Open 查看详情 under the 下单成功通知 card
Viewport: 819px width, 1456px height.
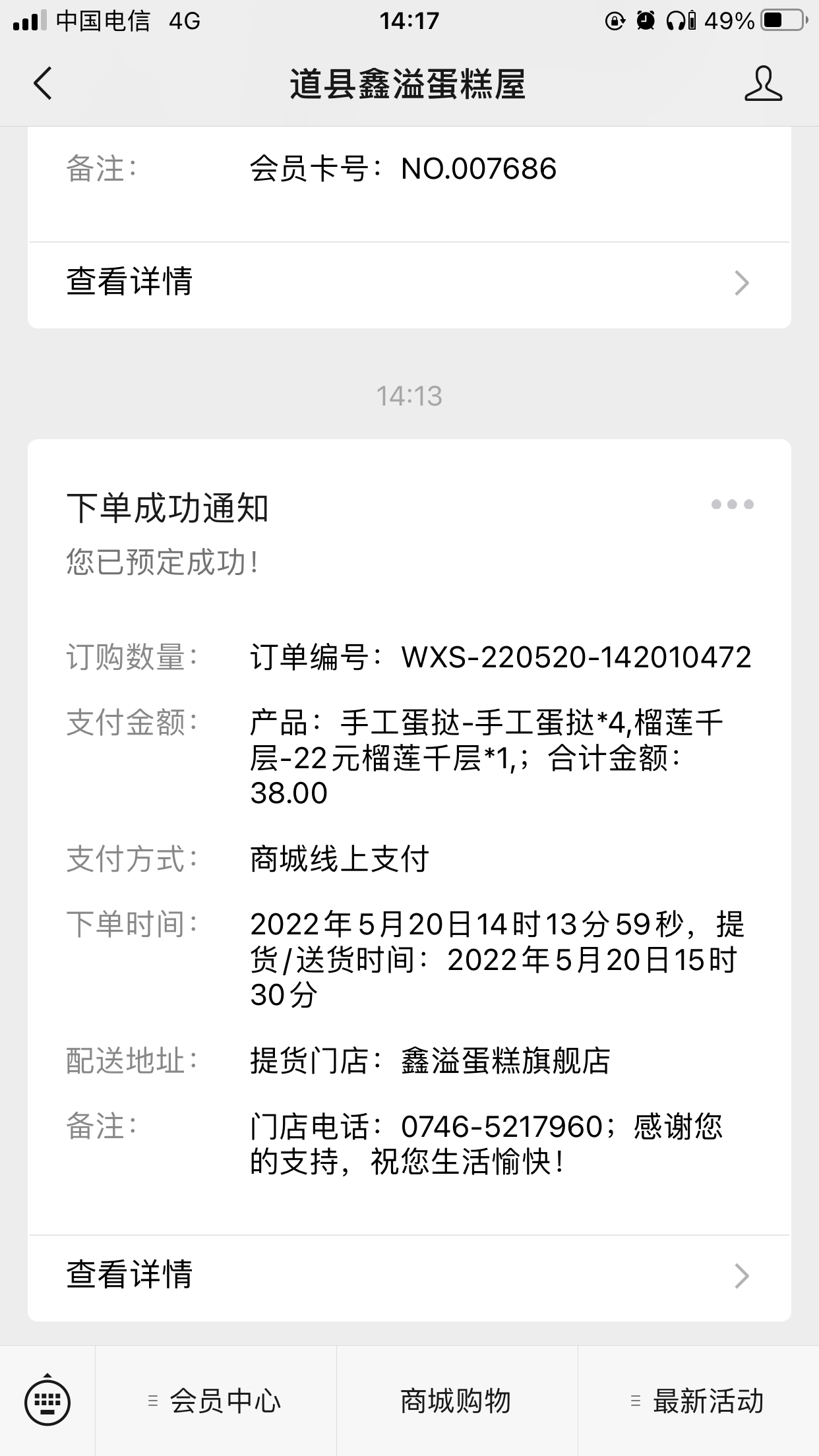(409, 1277)
